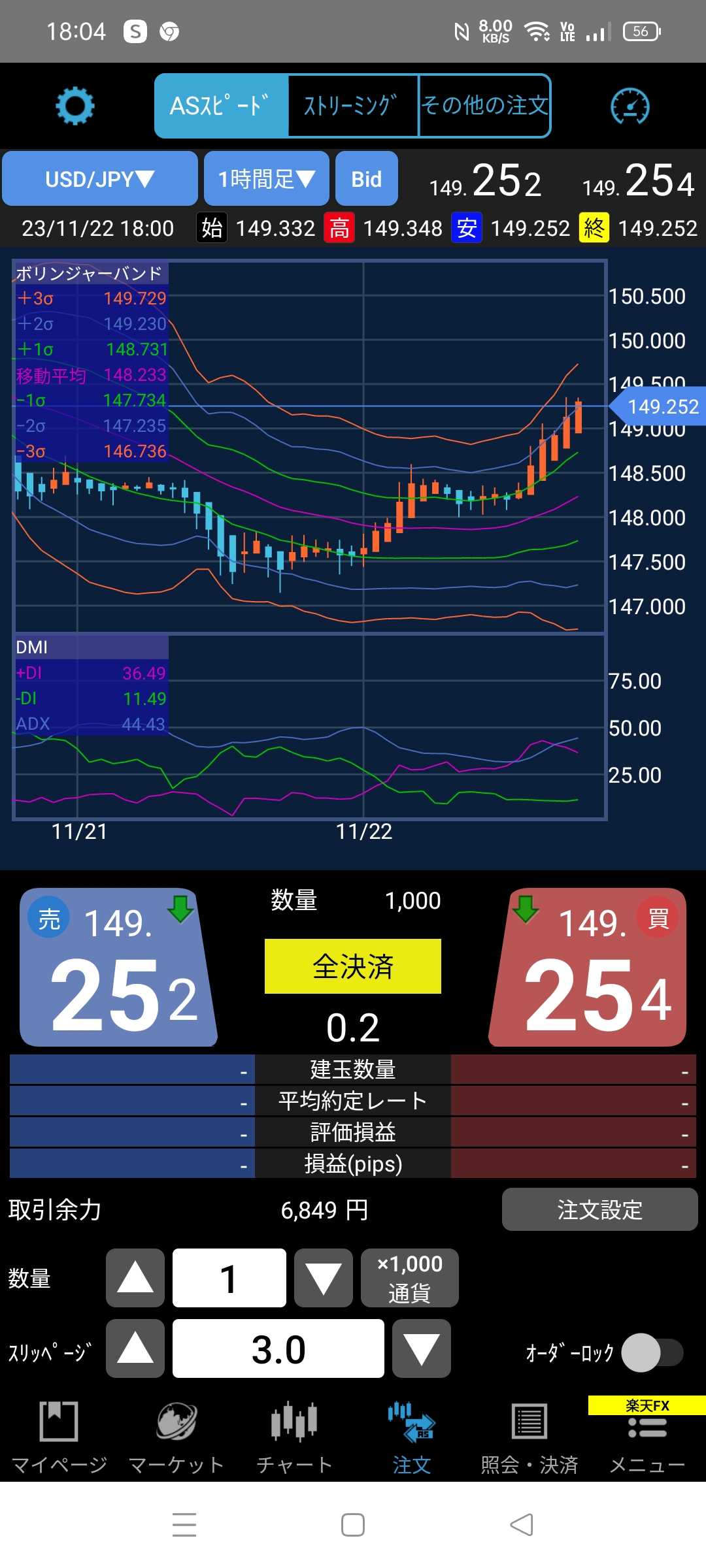Screen dimensions: 706x1568
Task: Expand the USD/JPY currency pair dropdown
Action: tap(100, 179)
